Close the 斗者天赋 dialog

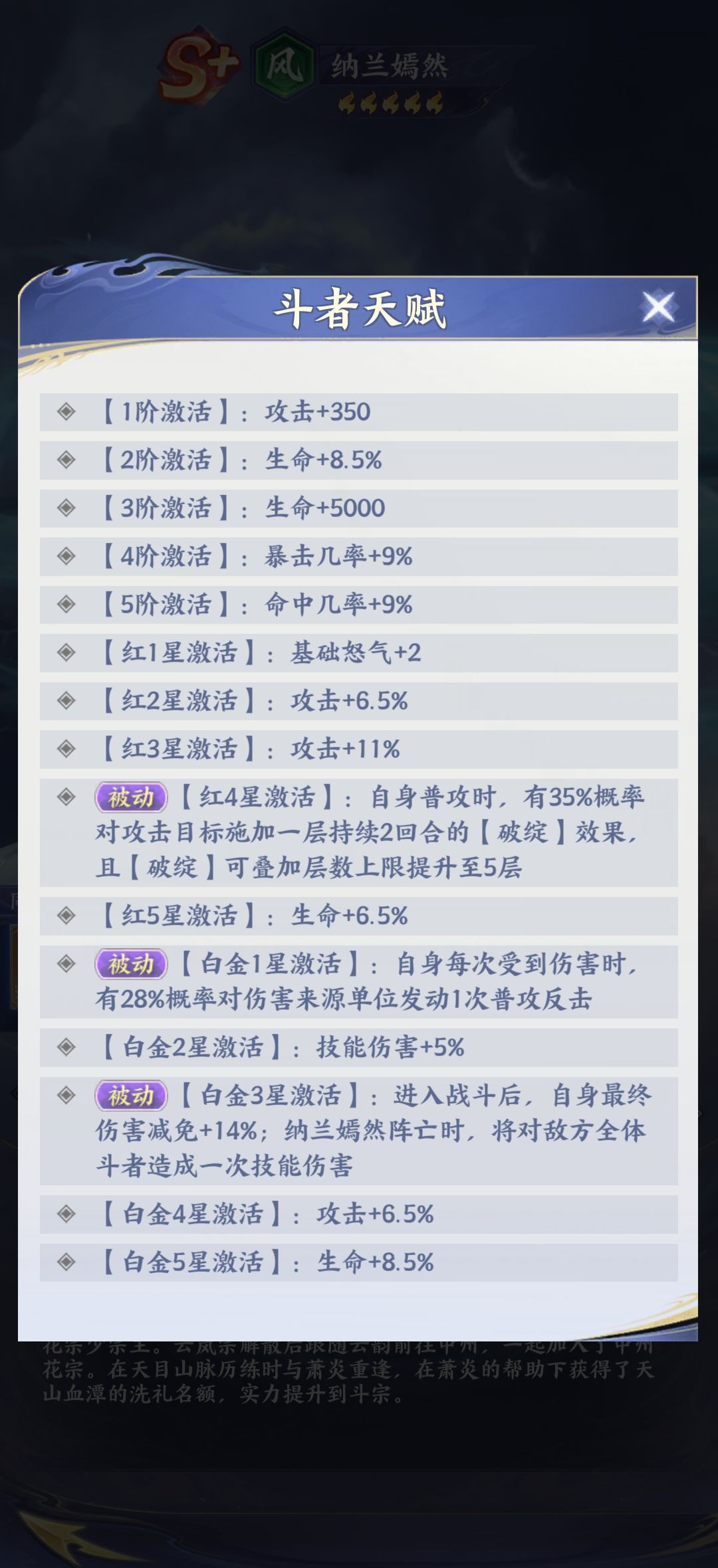[x=658, y=307]
